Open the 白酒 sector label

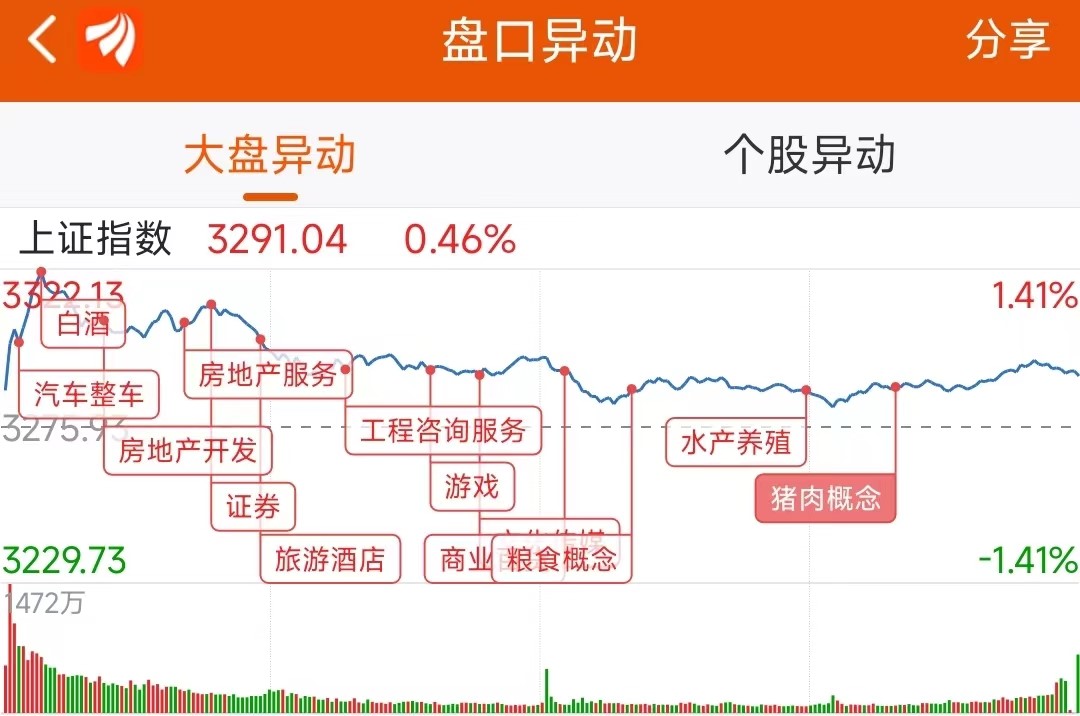pyautogui.click(x=83, y=324)
